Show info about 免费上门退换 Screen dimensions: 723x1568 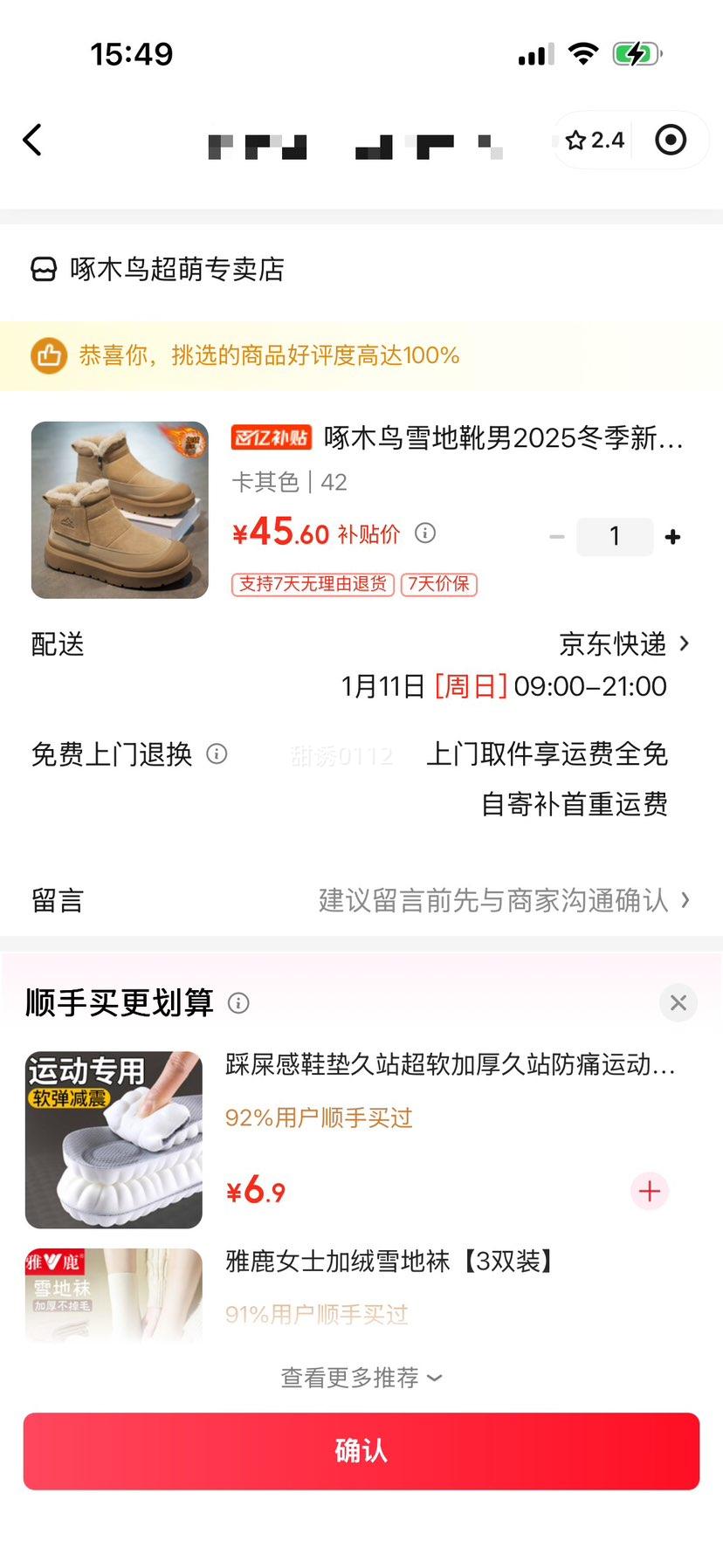(x=217, y=753)
